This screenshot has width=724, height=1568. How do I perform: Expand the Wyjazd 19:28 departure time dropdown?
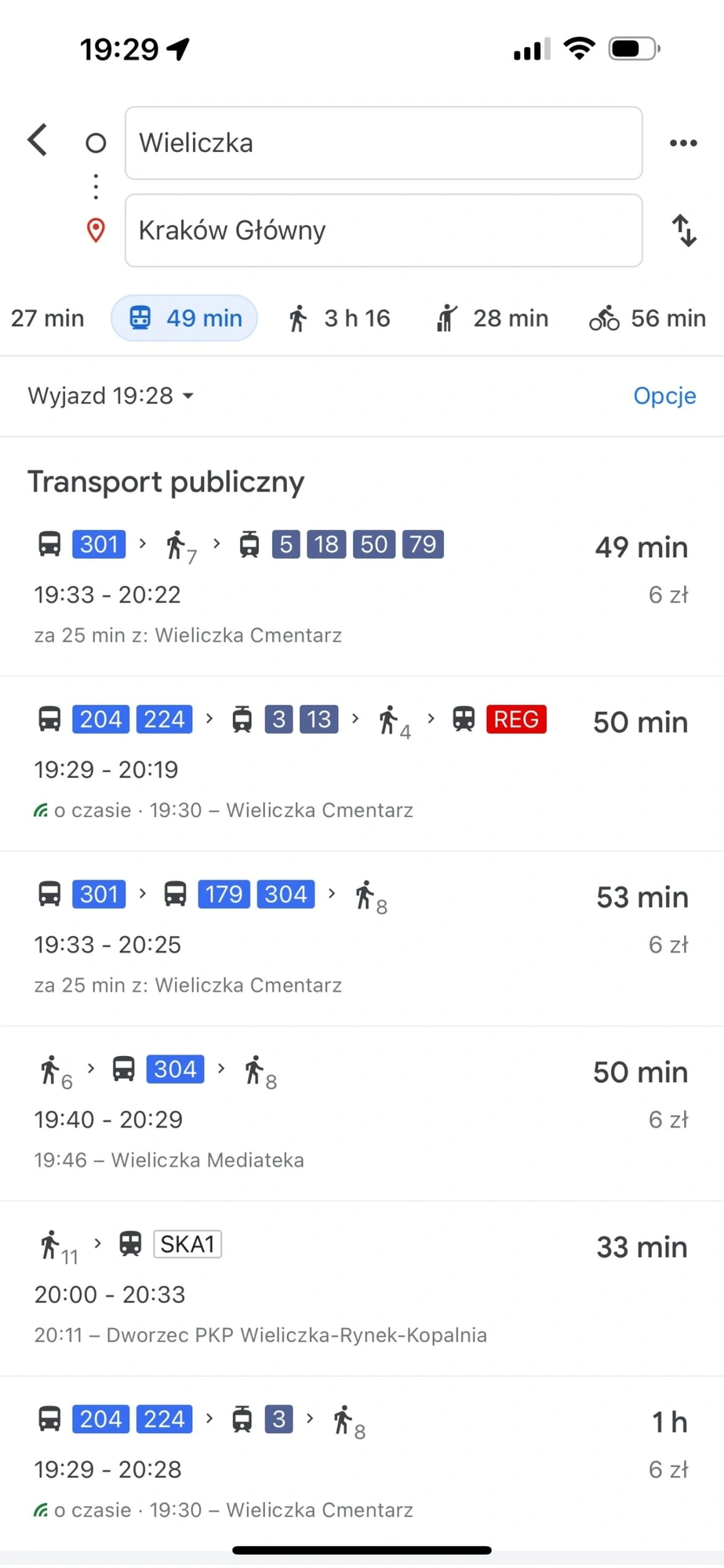tap(111, 396)
